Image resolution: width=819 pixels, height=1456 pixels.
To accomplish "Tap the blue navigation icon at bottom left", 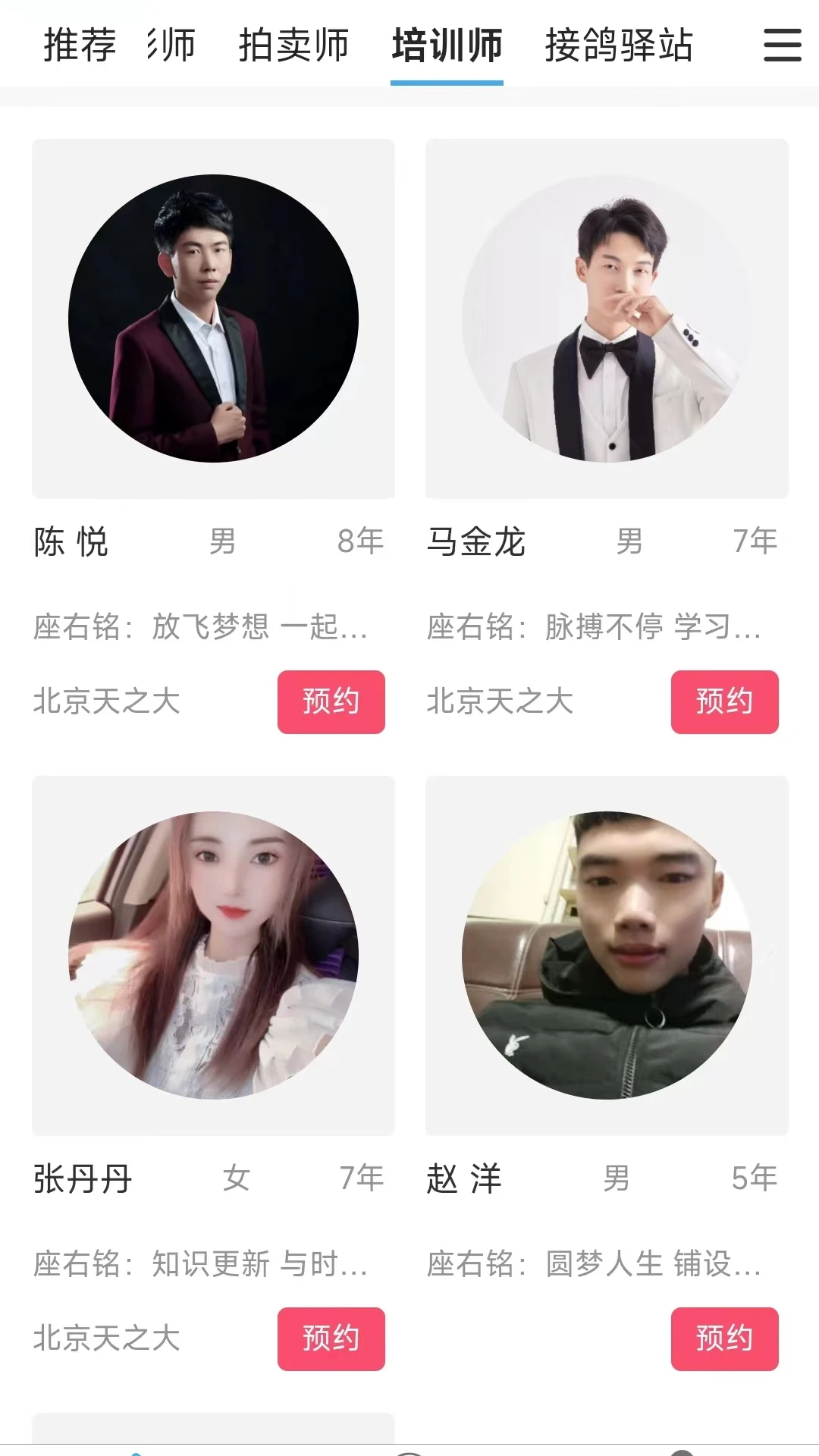I will (136, 1450).
